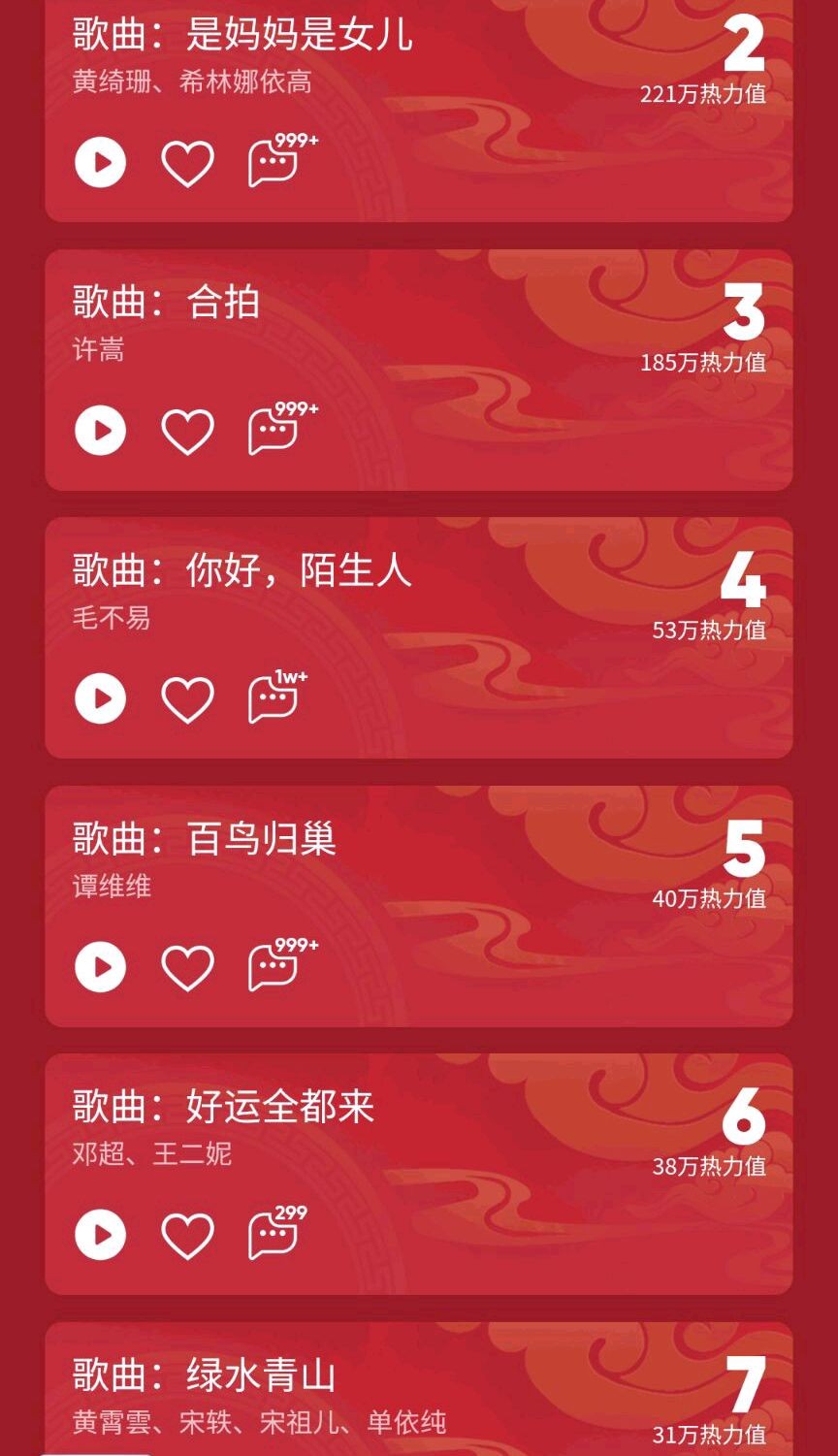Open comments for 百鸟归巢
This screenshot has height=1456, width=838.
(x=274, y=968)
